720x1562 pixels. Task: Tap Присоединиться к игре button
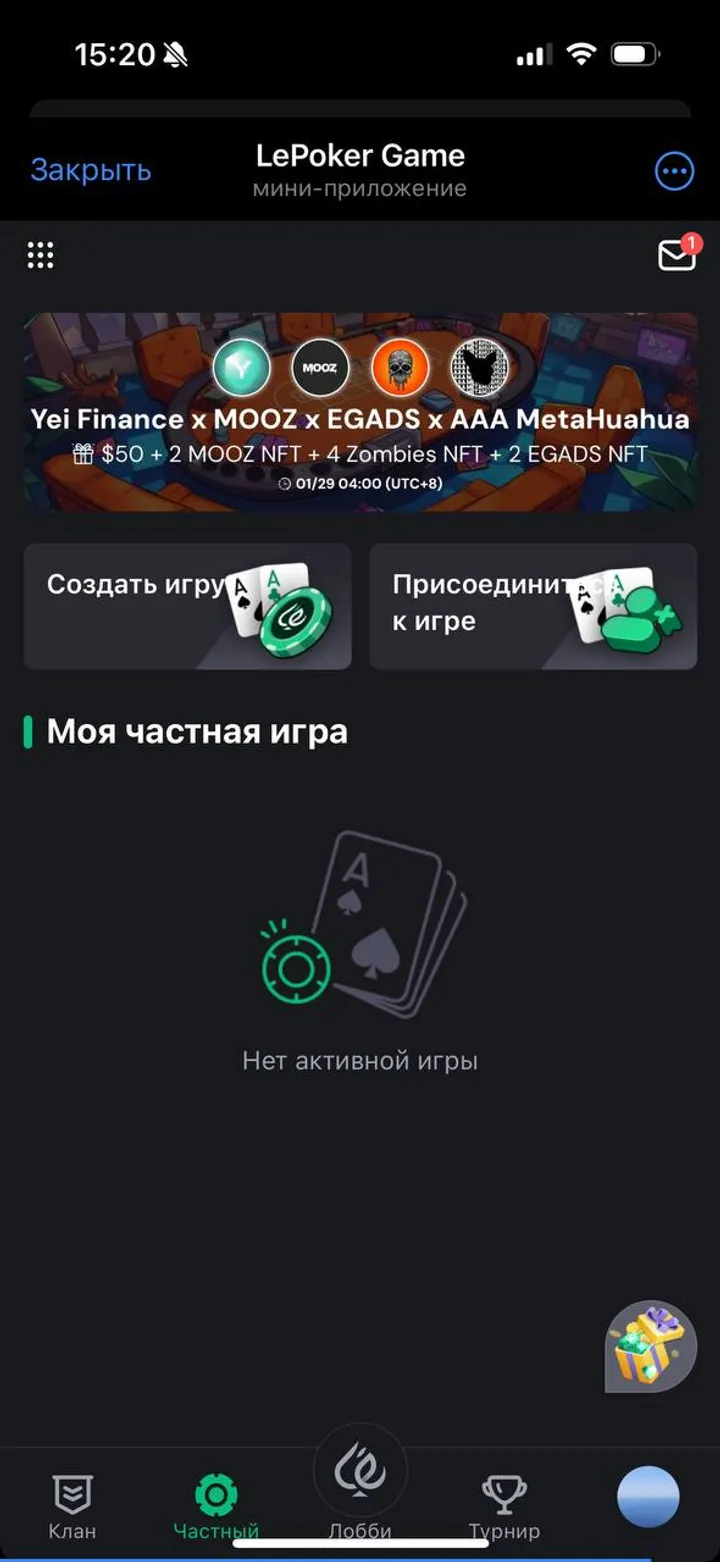pyautogui.click(x=532, y=605)
